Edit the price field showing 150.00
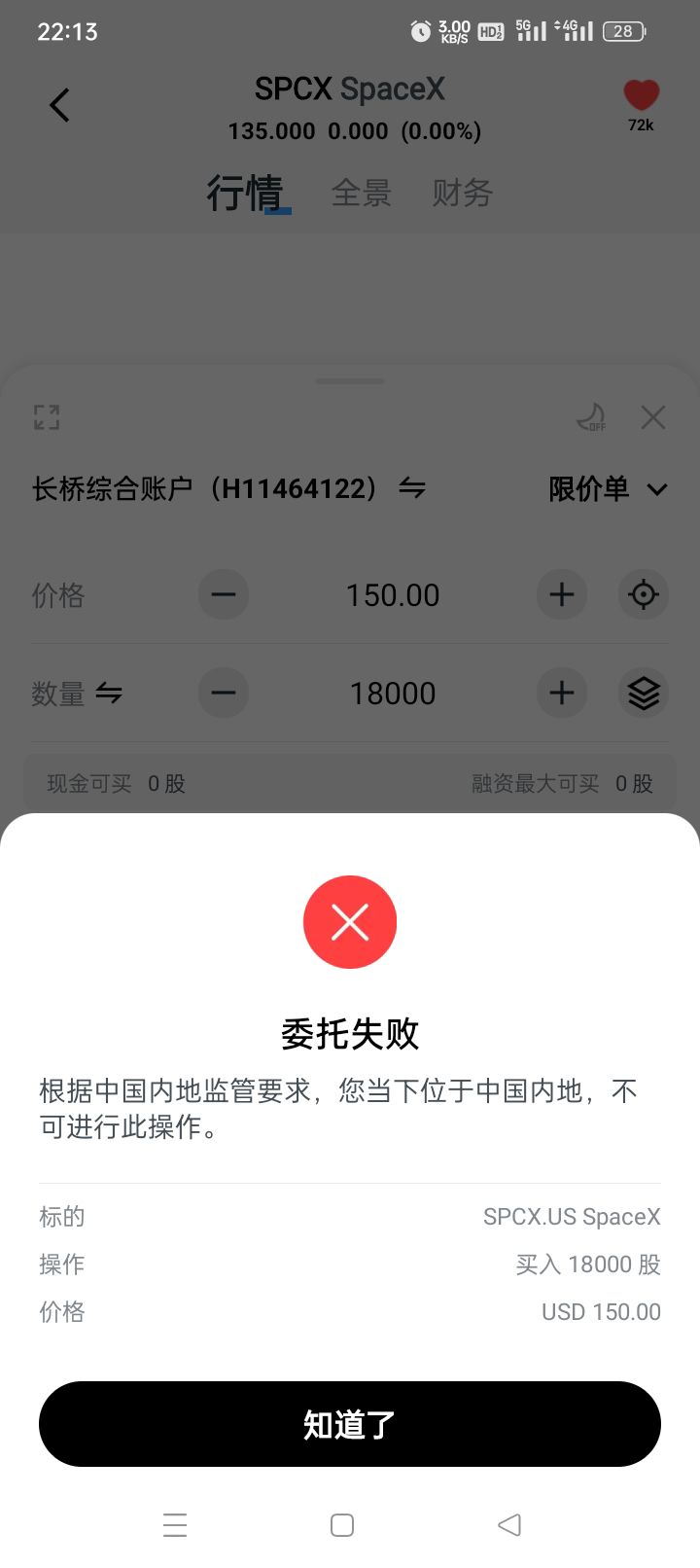 pyautogui.click(x=393, y=594)
